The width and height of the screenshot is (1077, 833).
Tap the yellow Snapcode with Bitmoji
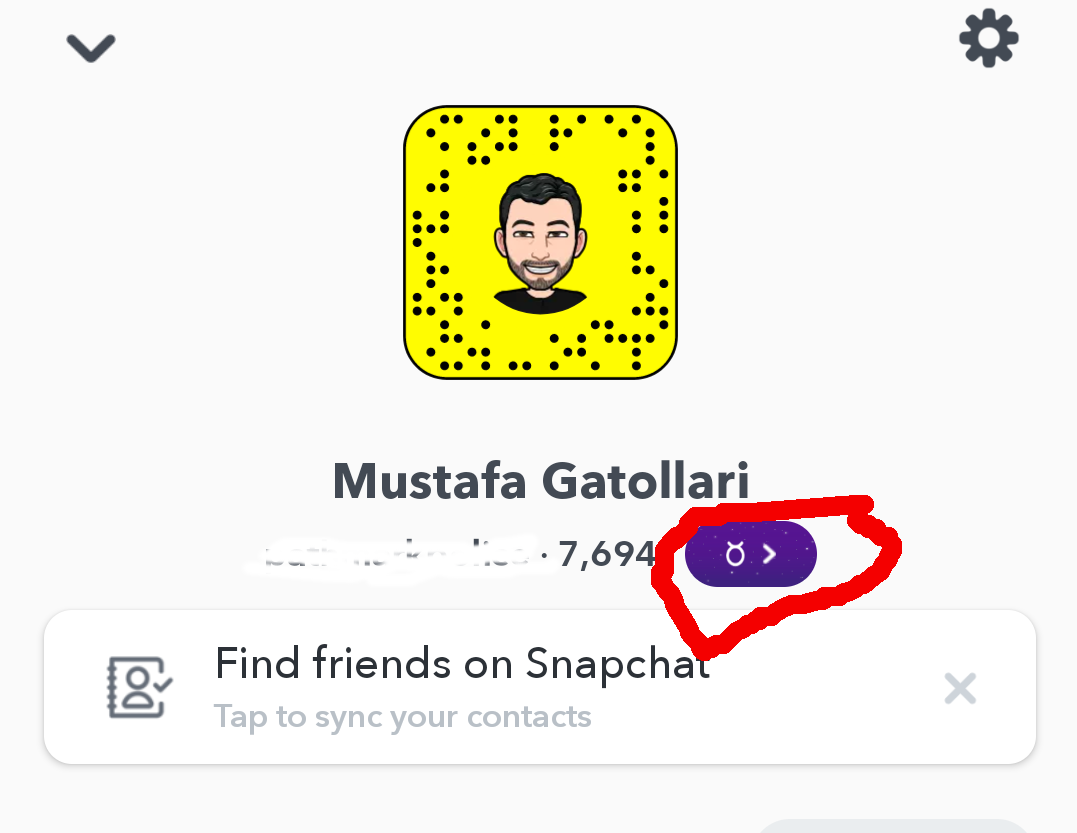click(x=540, y=243)
